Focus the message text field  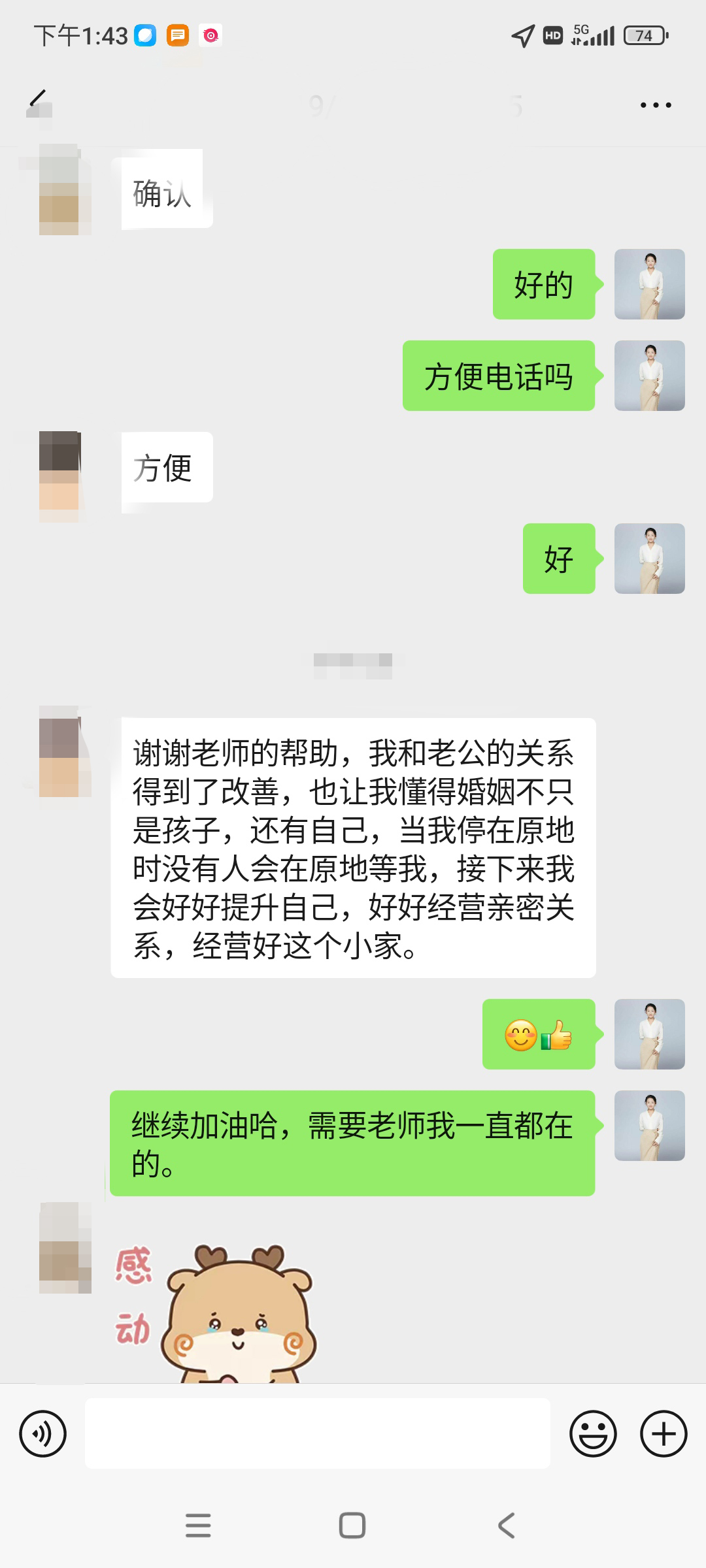(x=317, y=1433)
